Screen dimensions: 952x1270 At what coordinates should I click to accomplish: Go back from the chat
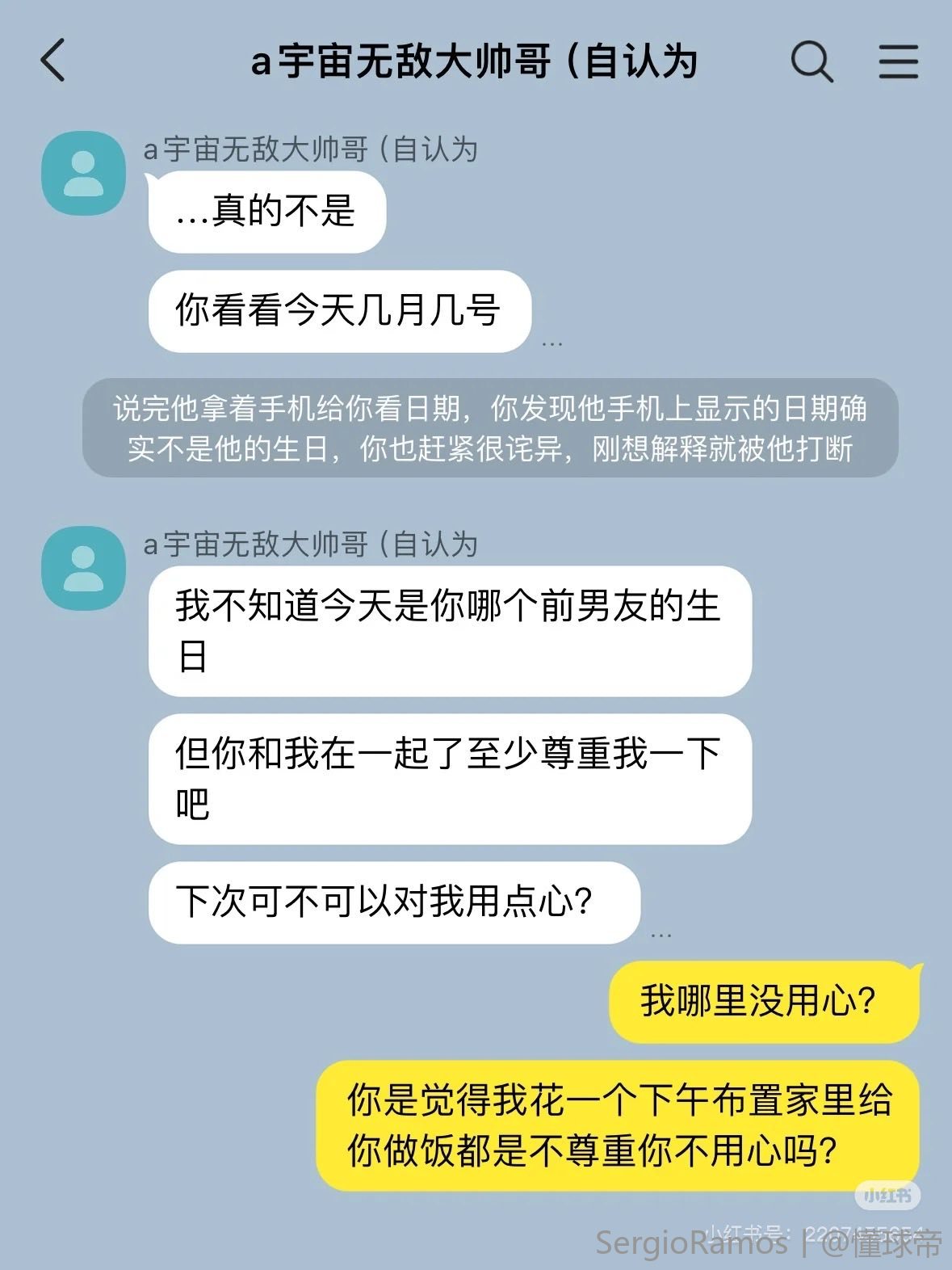53,61
